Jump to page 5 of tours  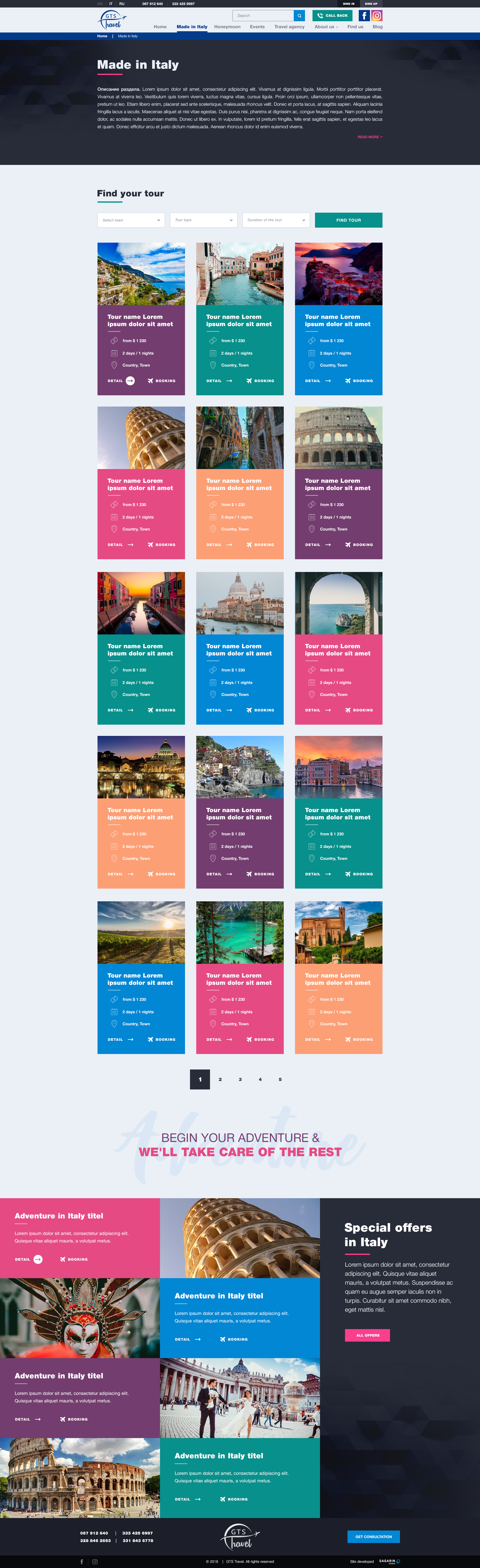[280, 1079]
